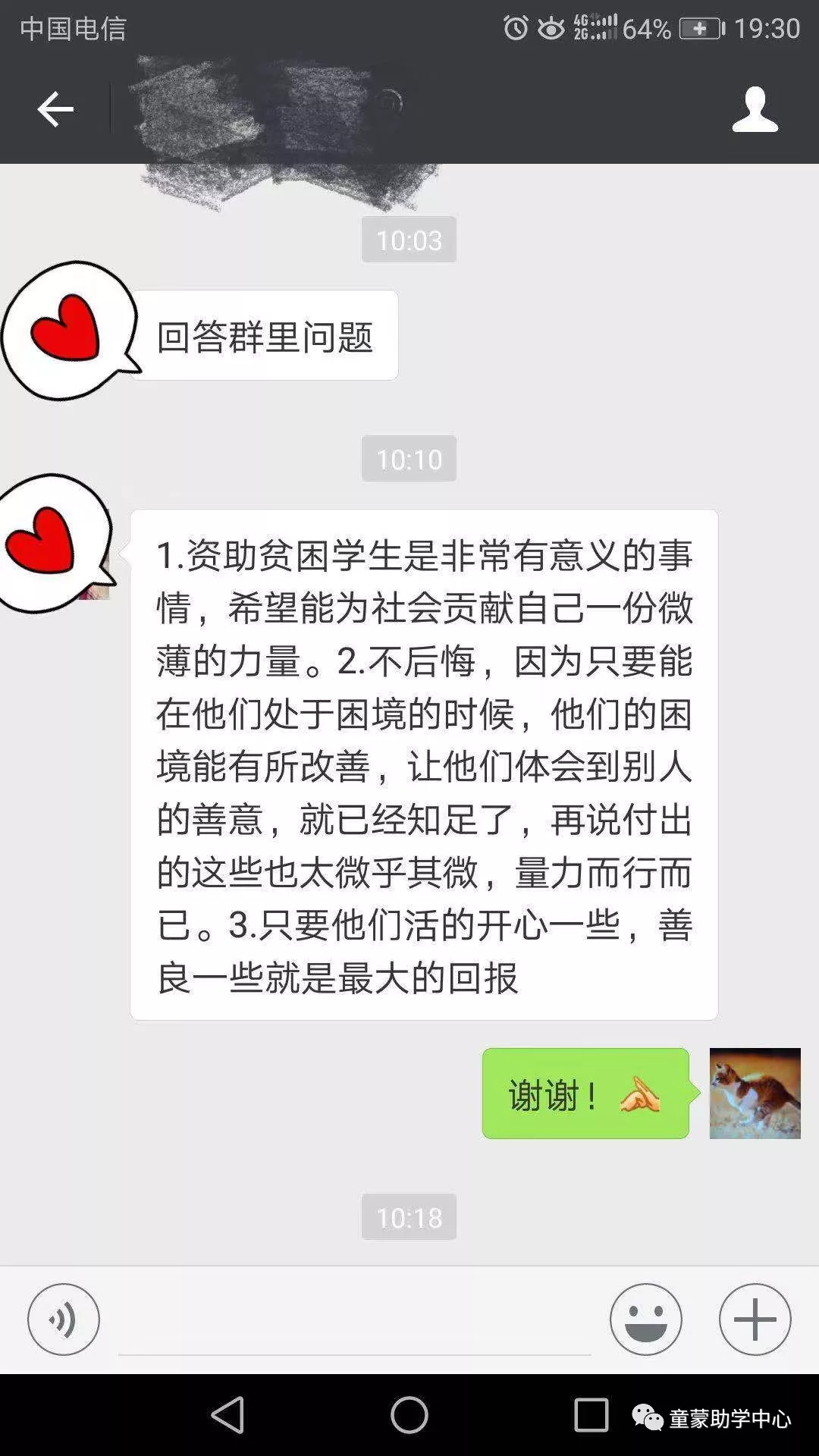
Task: Open the chat info profile icon
Action: (755, 109)
